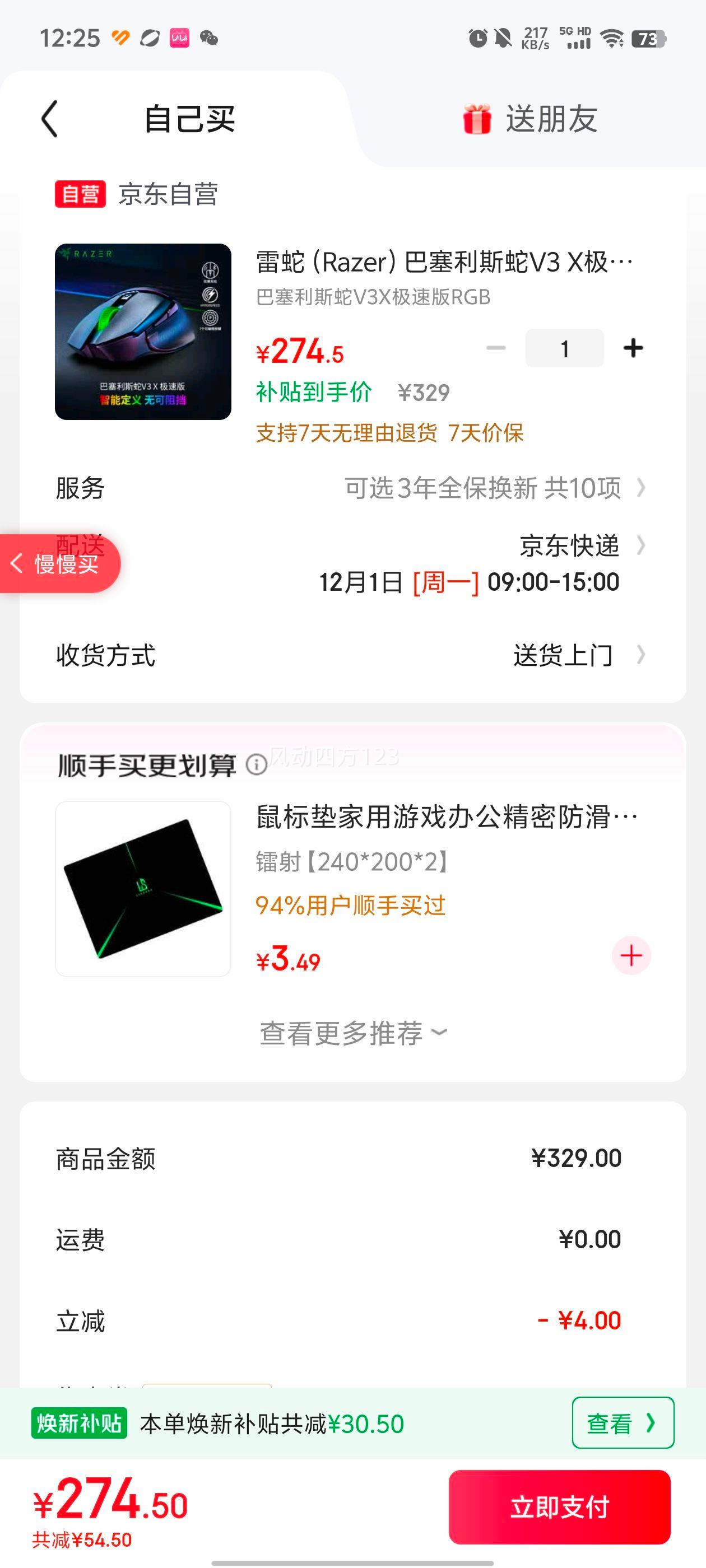Expand 查看更多推荐 recommendations

(352, 1031)
